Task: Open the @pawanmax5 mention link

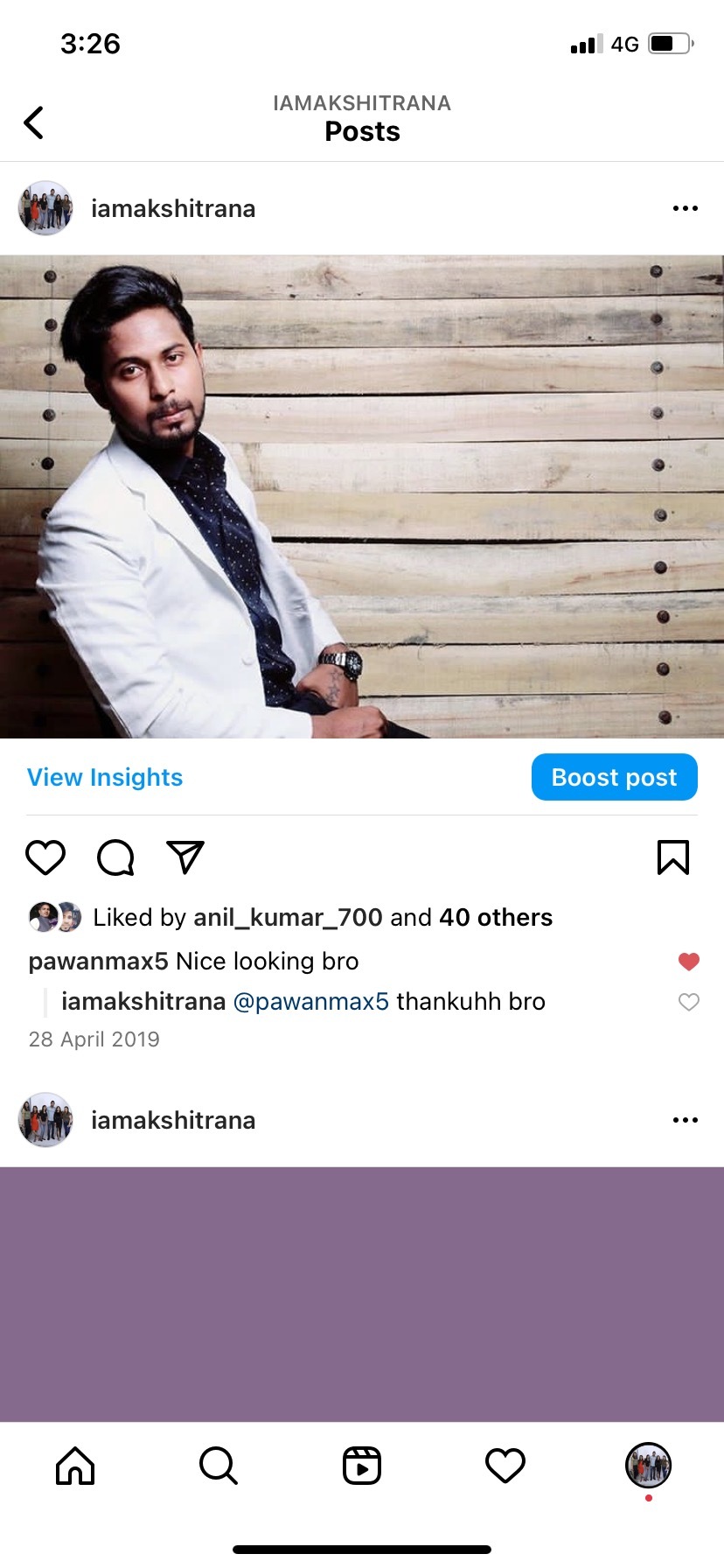Action: coord(310,1001)
